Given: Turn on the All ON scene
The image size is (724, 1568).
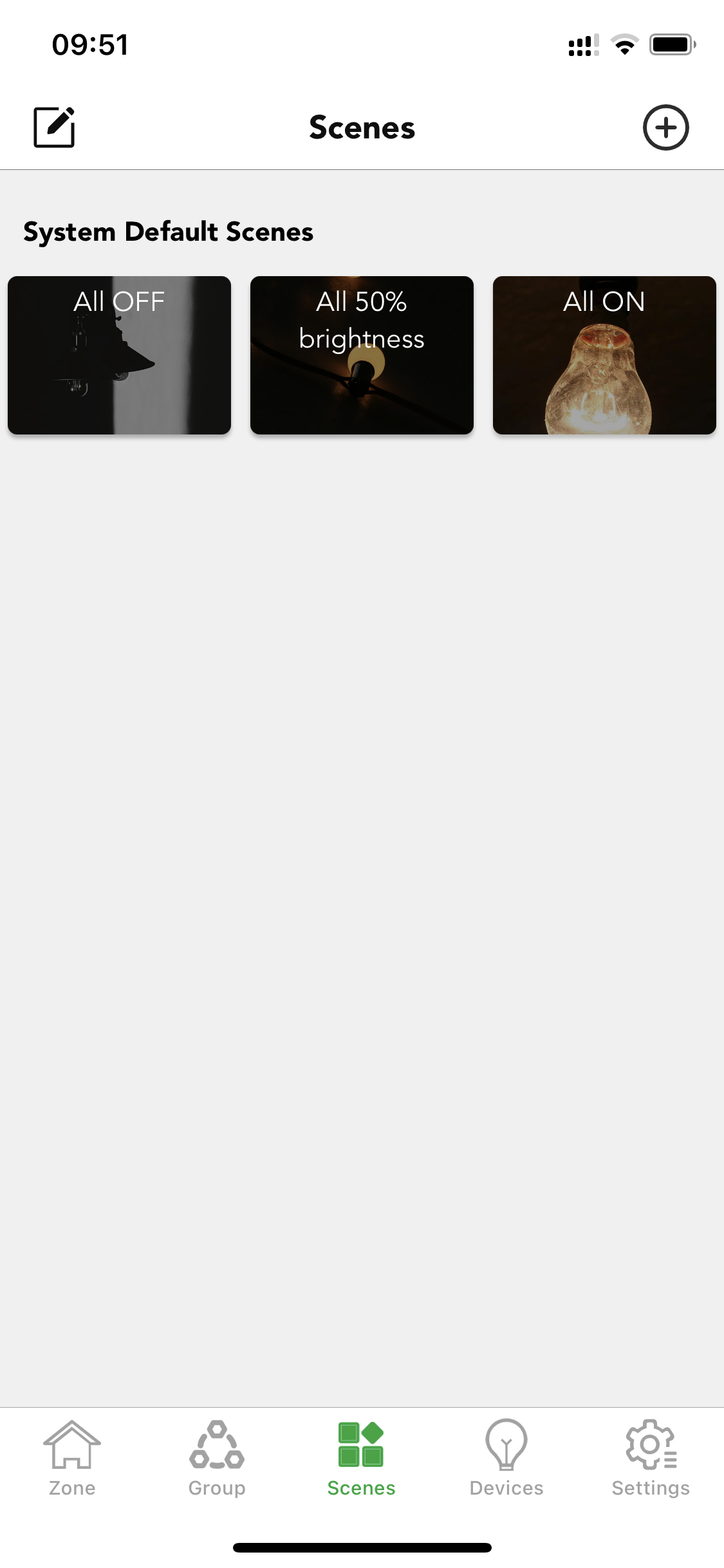Looking at the screenshot, I should 604,355.
